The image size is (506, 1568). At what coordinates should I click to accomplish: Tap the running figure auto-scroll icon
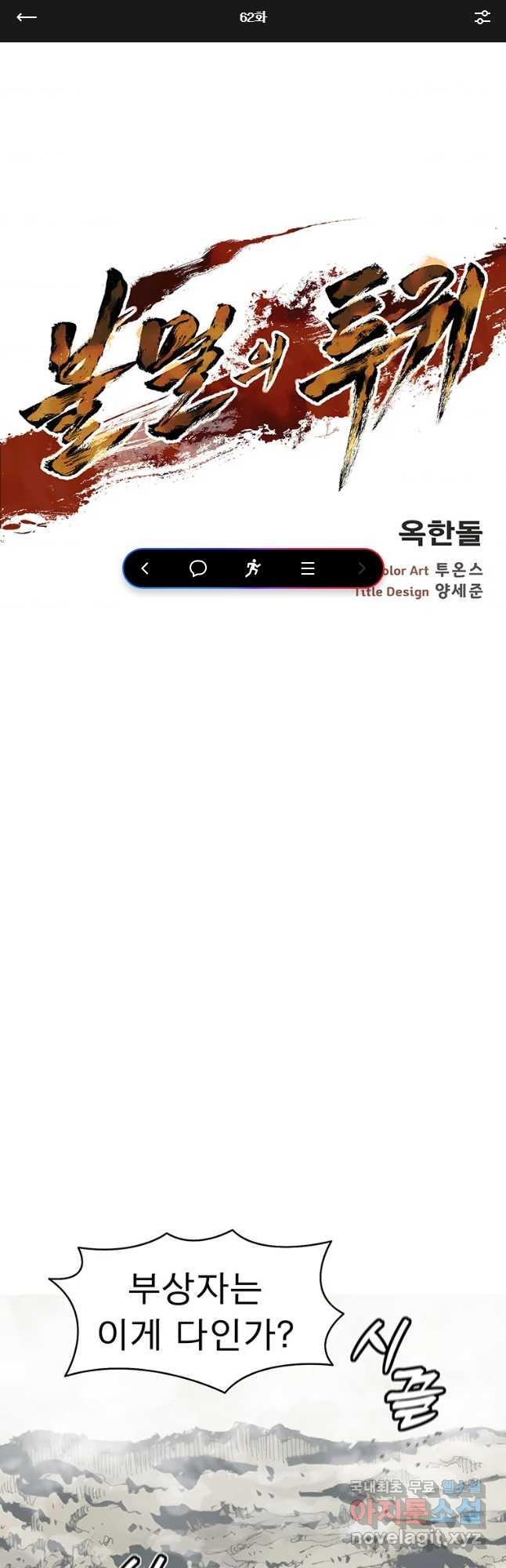[252, 568]
